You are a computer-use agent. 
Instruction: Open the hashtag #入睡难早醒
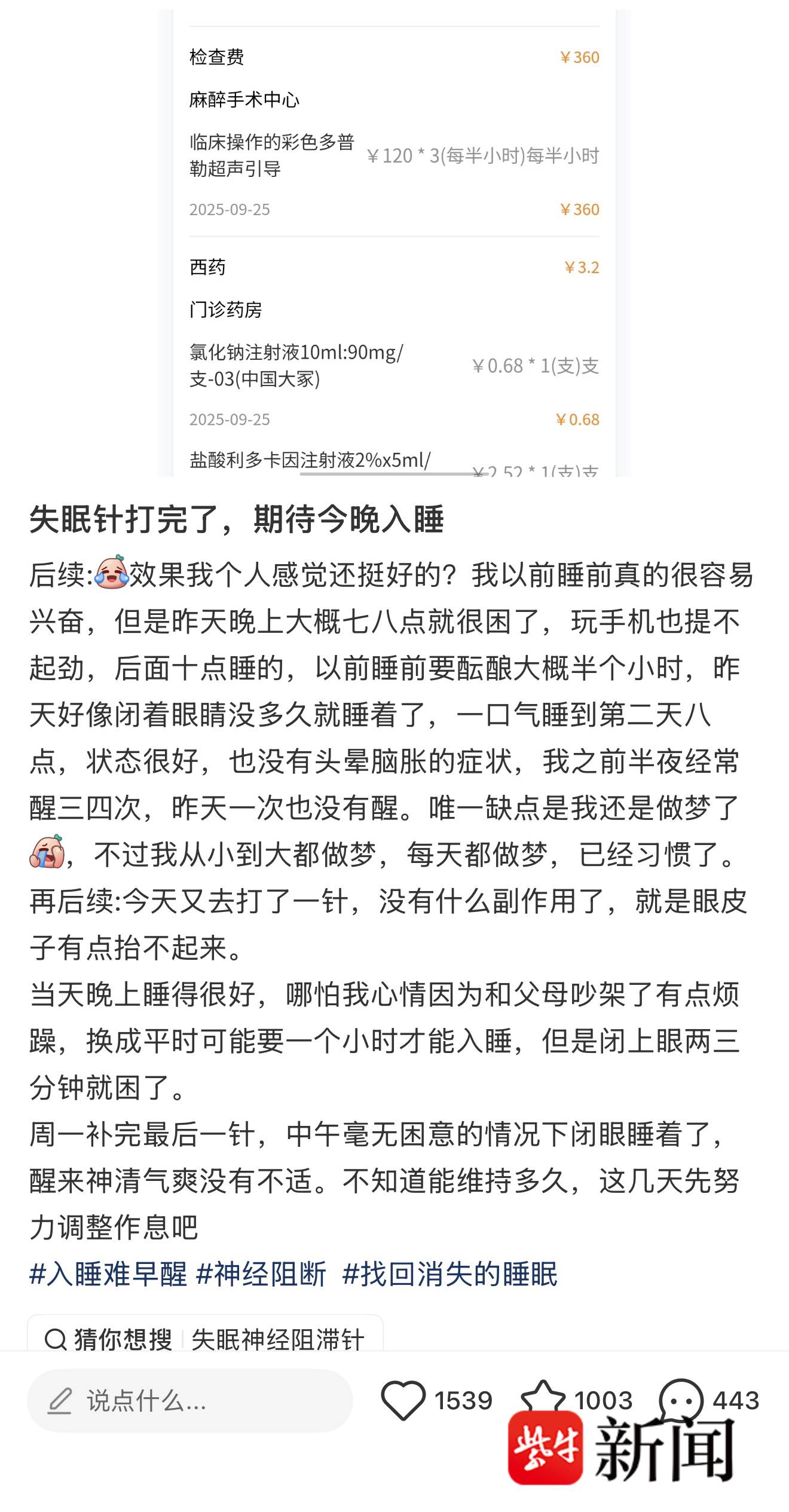pos(108,1274)
